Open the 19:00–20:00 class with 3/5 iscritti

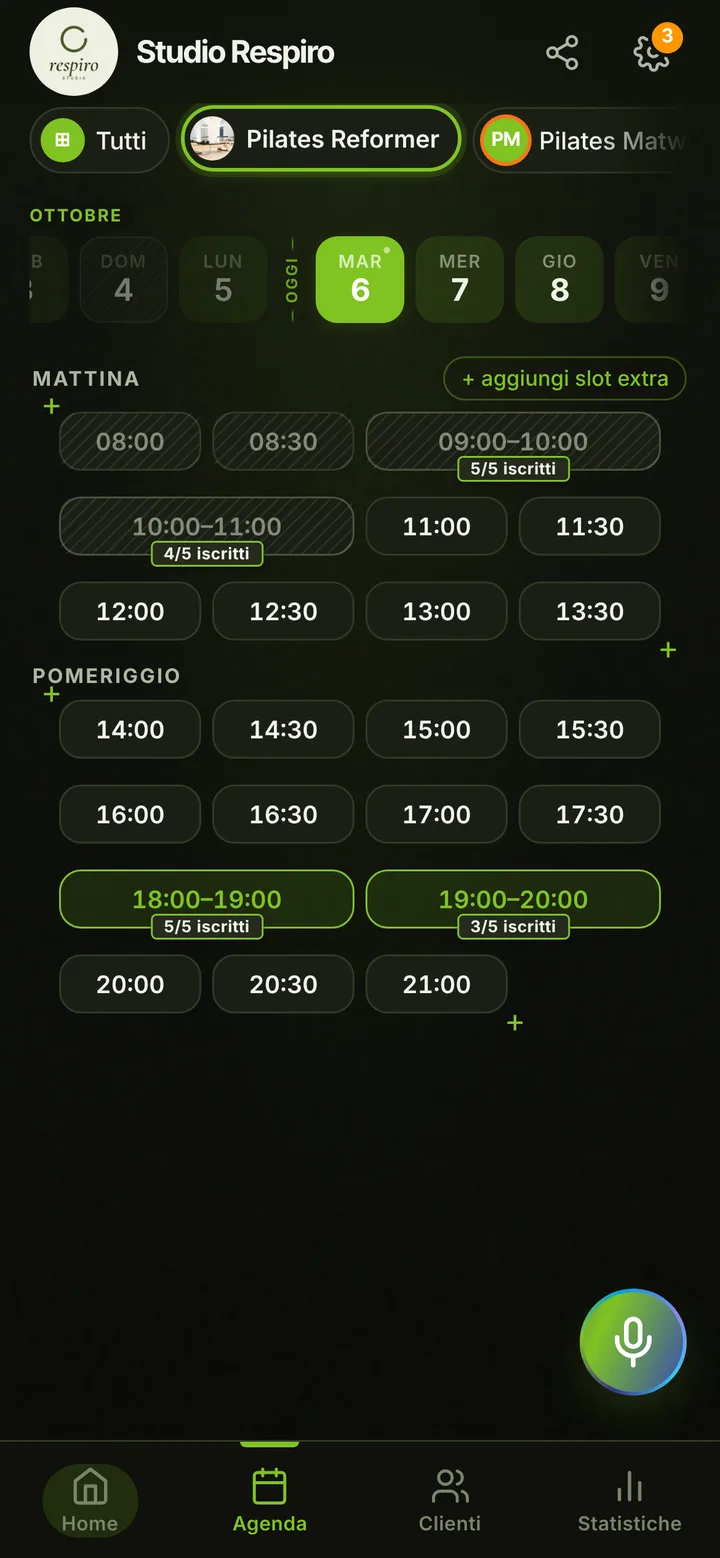(513, 901)
